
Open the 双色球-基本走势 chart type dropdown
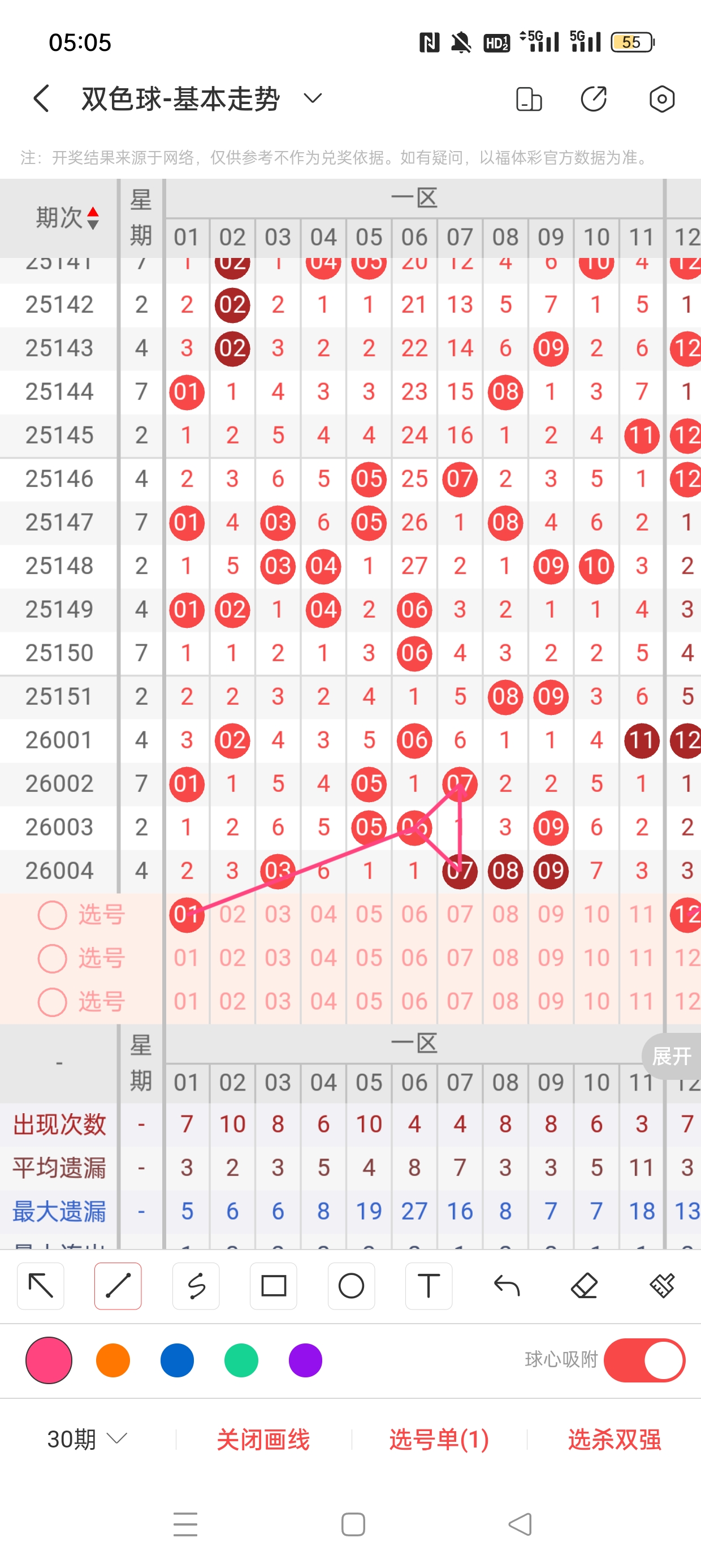[313, 98]
